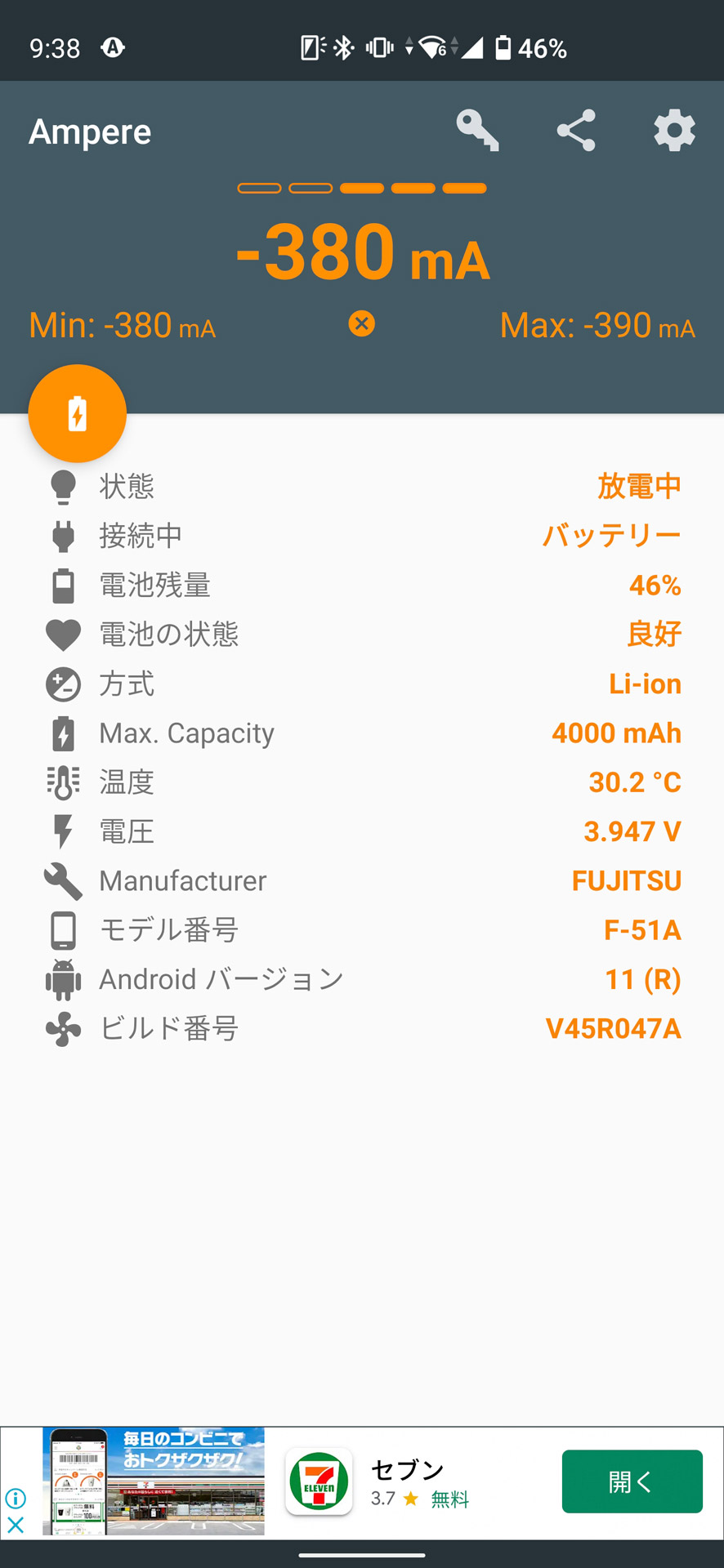Tap the 放電中 status bulb icon
Screen dimensions: 724x1568
tap(64, 486)
